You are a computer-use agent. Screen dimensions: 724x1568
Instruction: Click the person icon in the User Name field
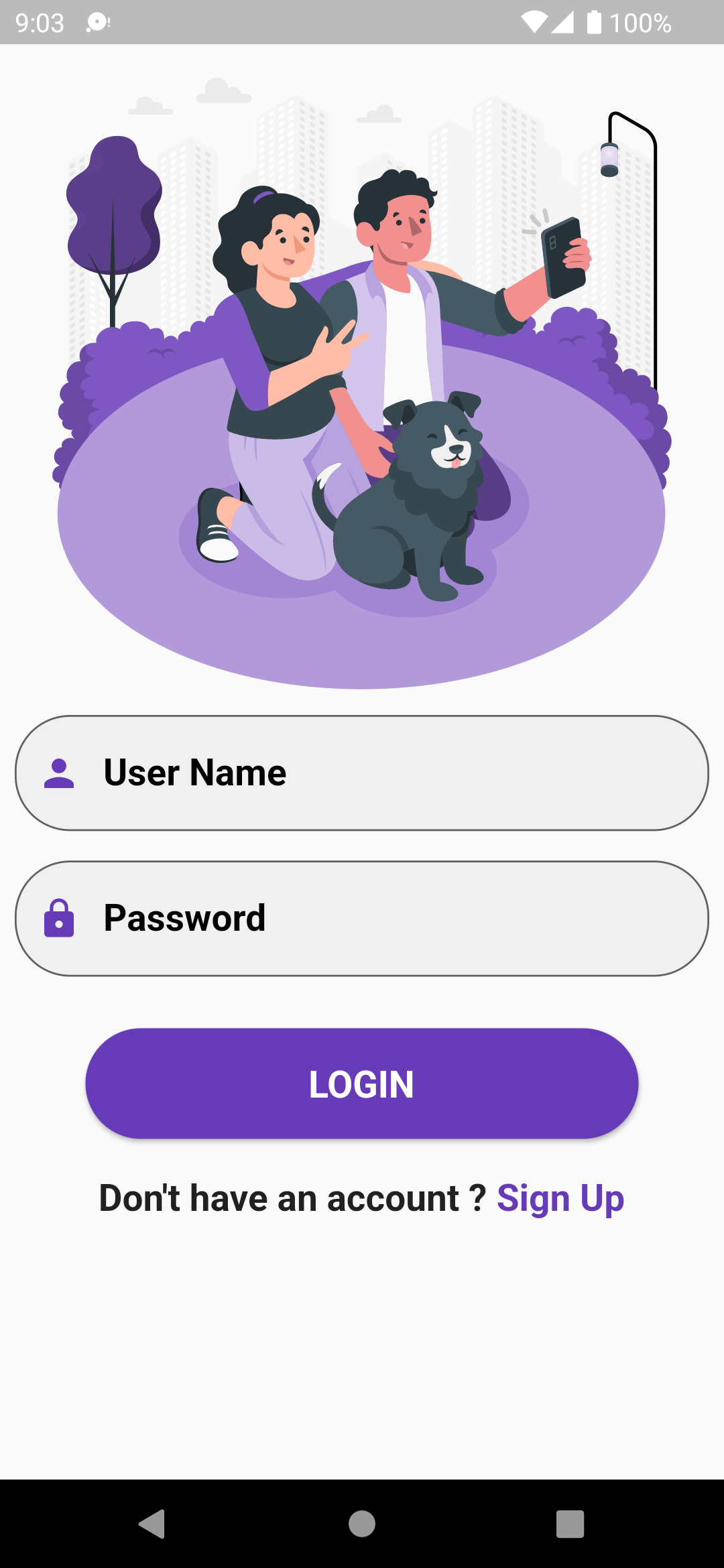pos(59,774)
